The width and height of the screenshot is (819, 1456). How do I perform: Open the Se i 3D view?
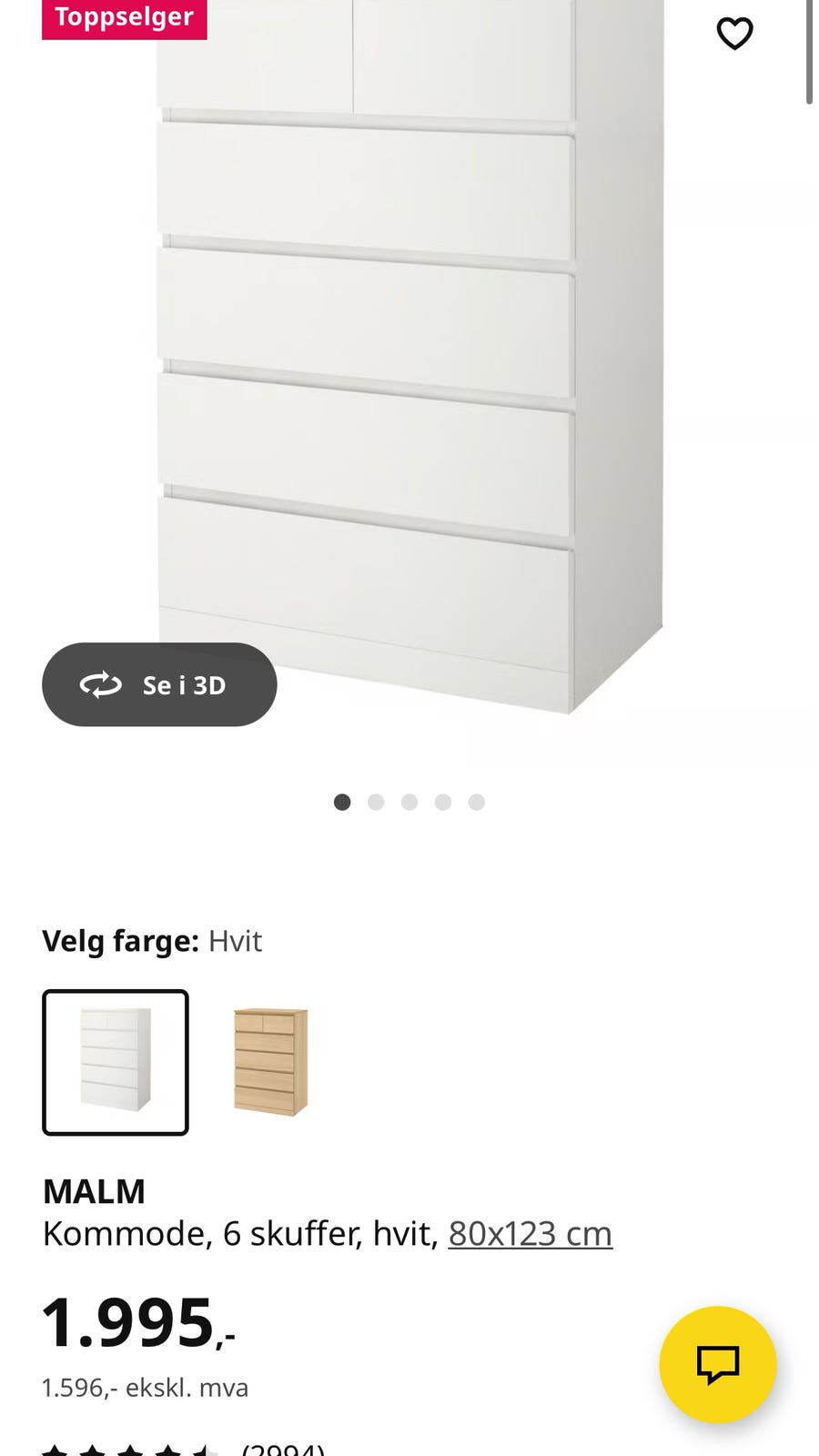pos(159,684)
